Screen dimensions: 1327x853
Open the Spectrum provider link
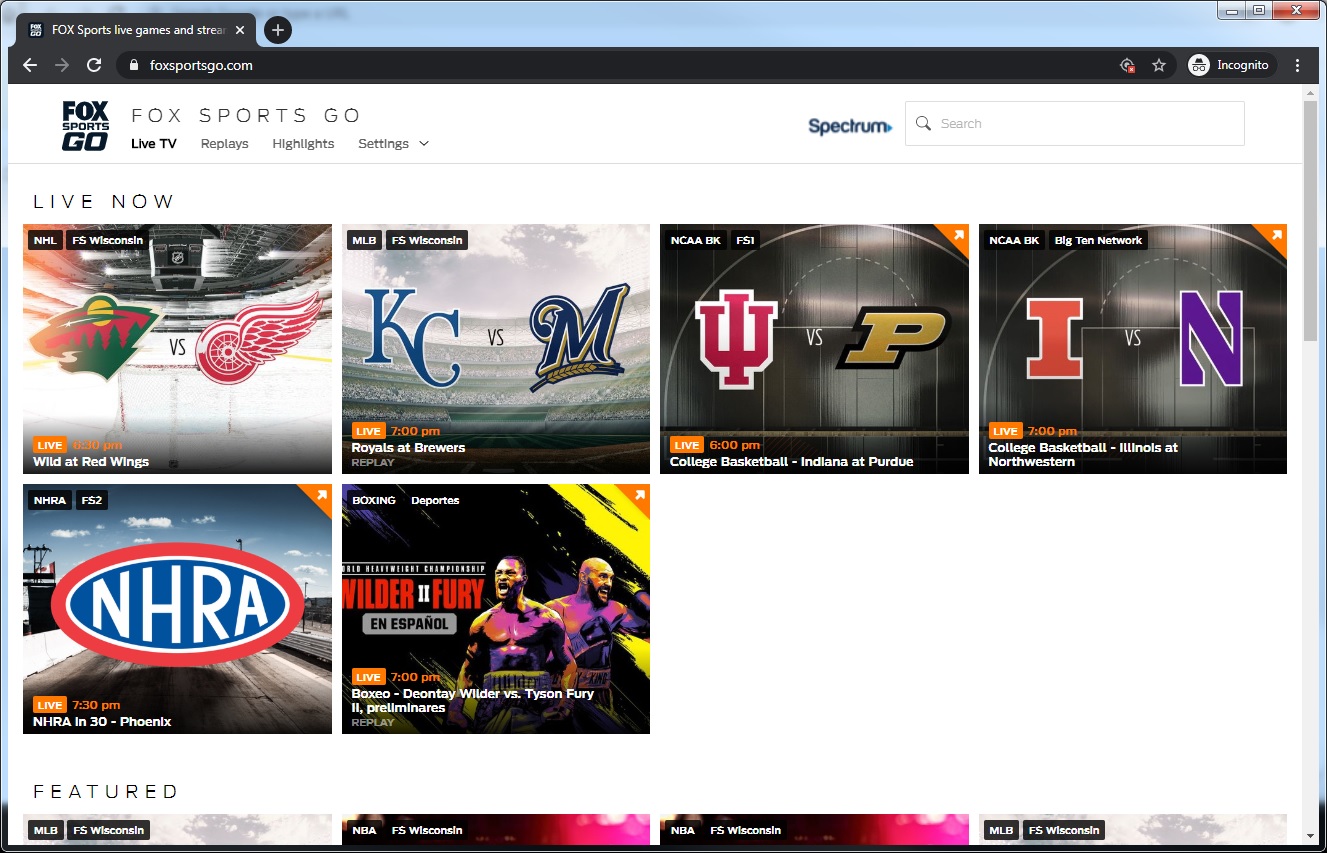tap(849, 126)
